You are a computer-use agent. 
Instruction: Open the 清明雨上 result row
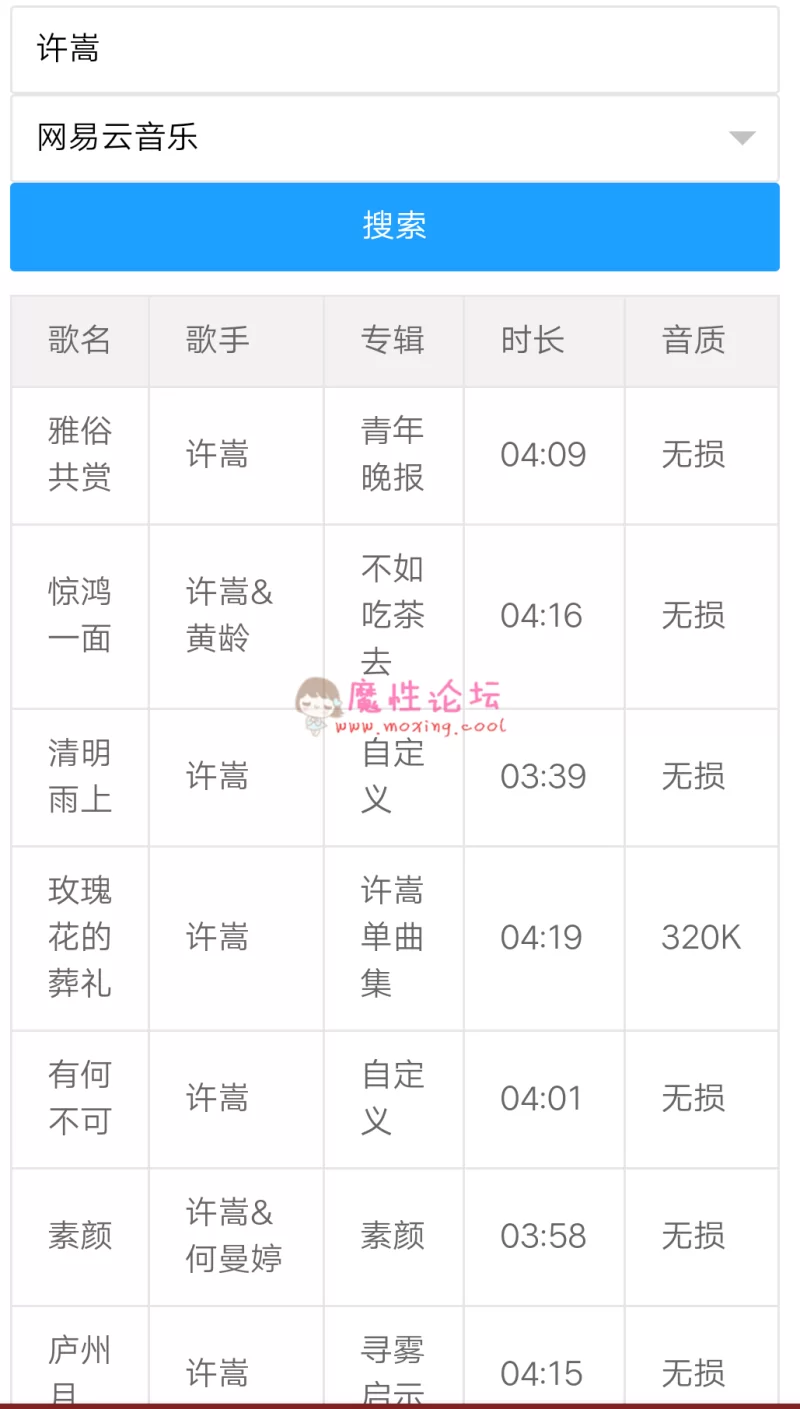(394, 777)
